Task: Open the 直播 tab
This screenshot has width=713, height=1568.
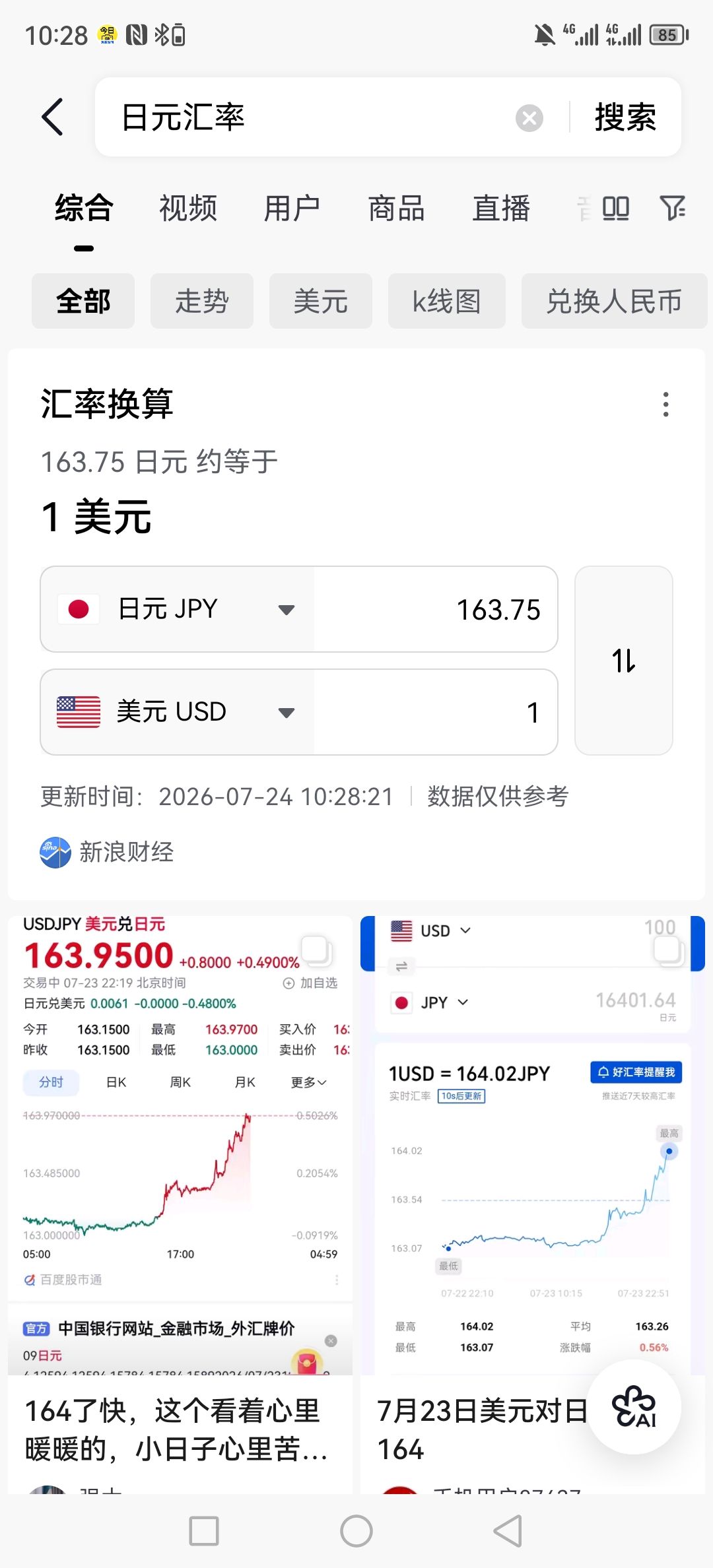Action: 501,209
